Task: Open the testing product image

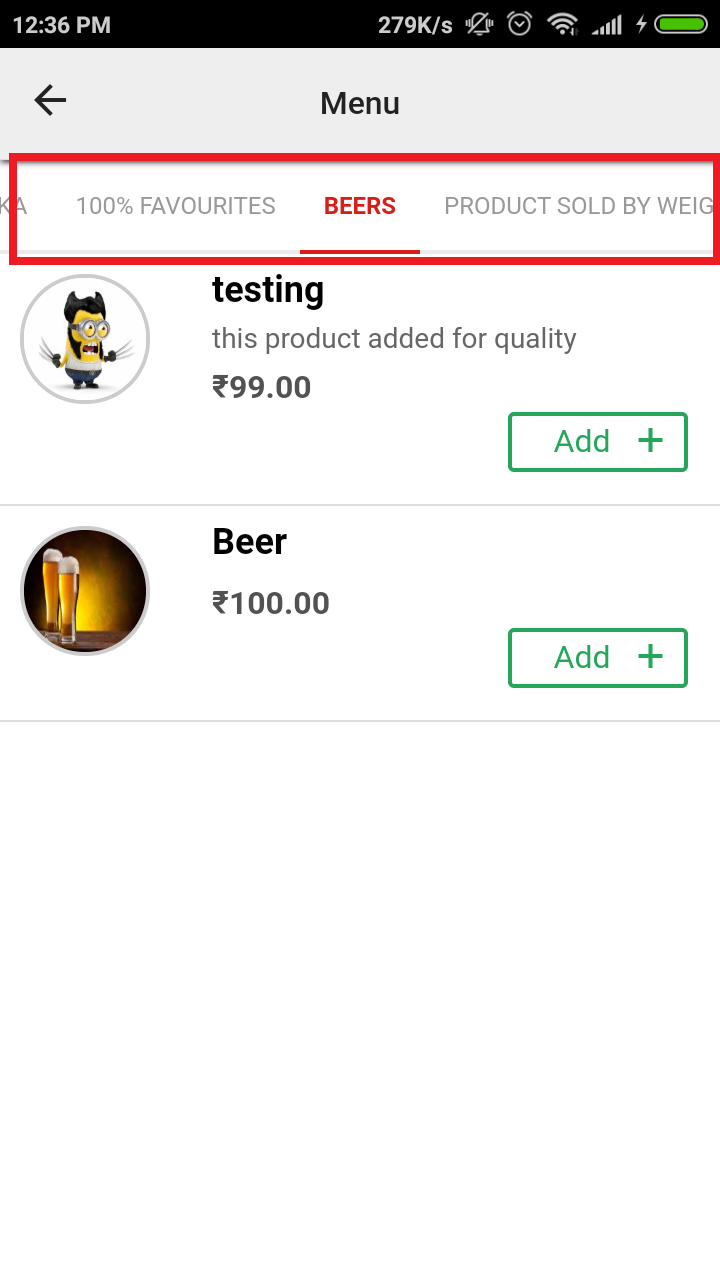Action: (85, 339)
